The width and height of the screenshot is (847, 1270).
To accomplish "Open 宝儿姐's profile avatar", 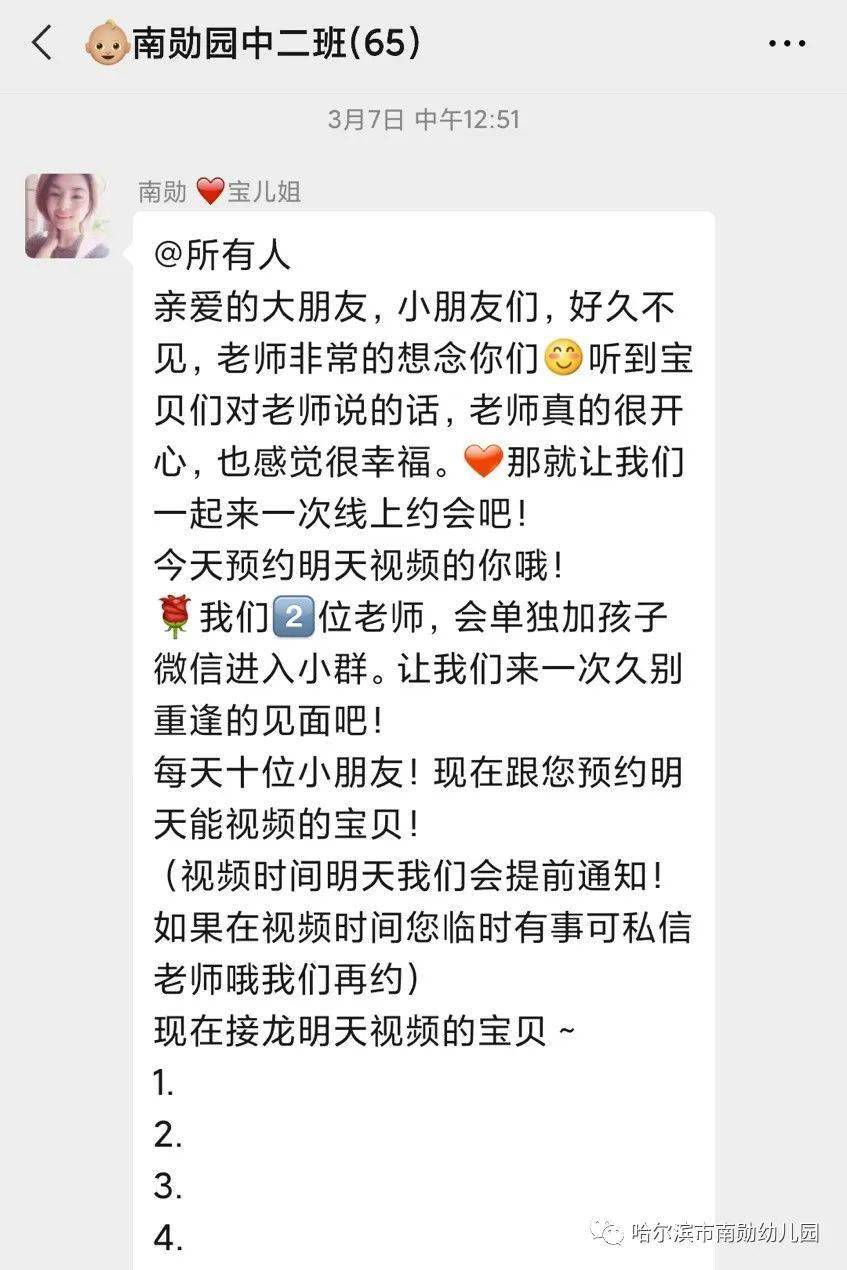I will [67, 216].
